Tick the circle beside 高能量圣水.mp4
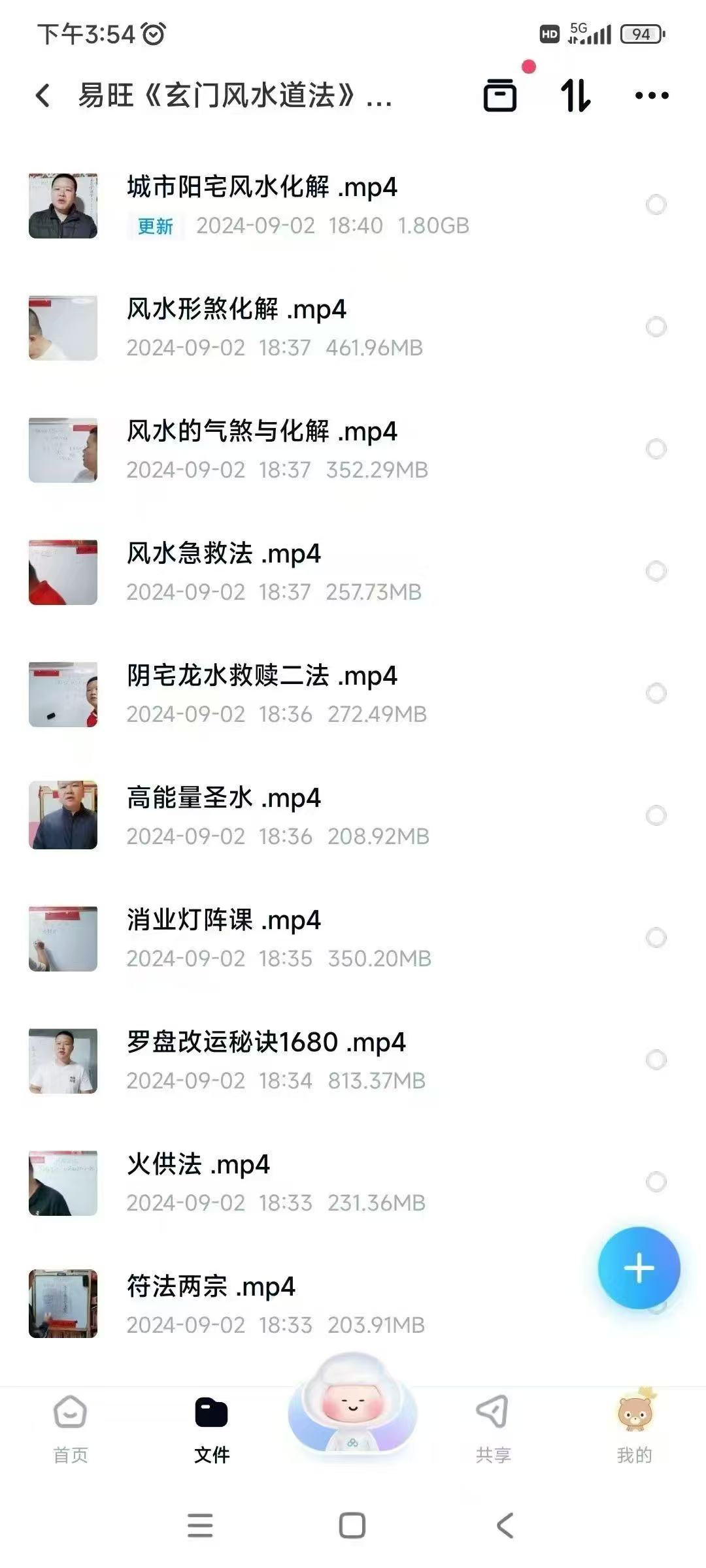Image resolution: width=706 pixels, height=1568 pixels. (656, 815)
